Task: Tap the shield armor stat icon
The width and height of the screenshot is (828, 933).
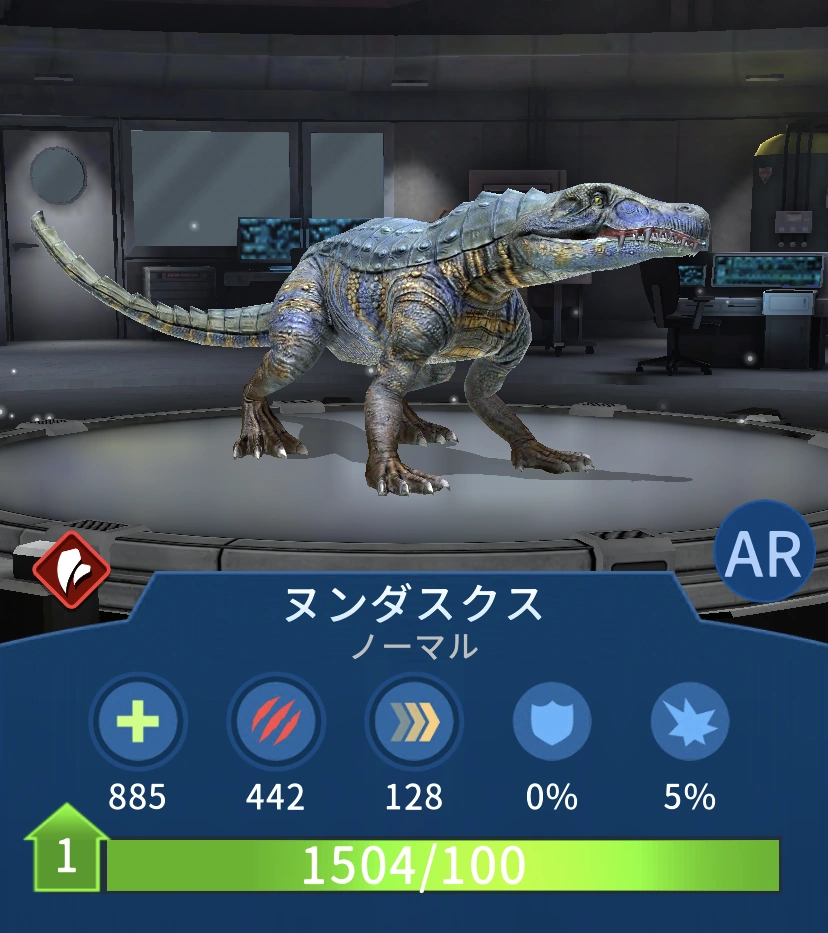Action: [552, 722]
